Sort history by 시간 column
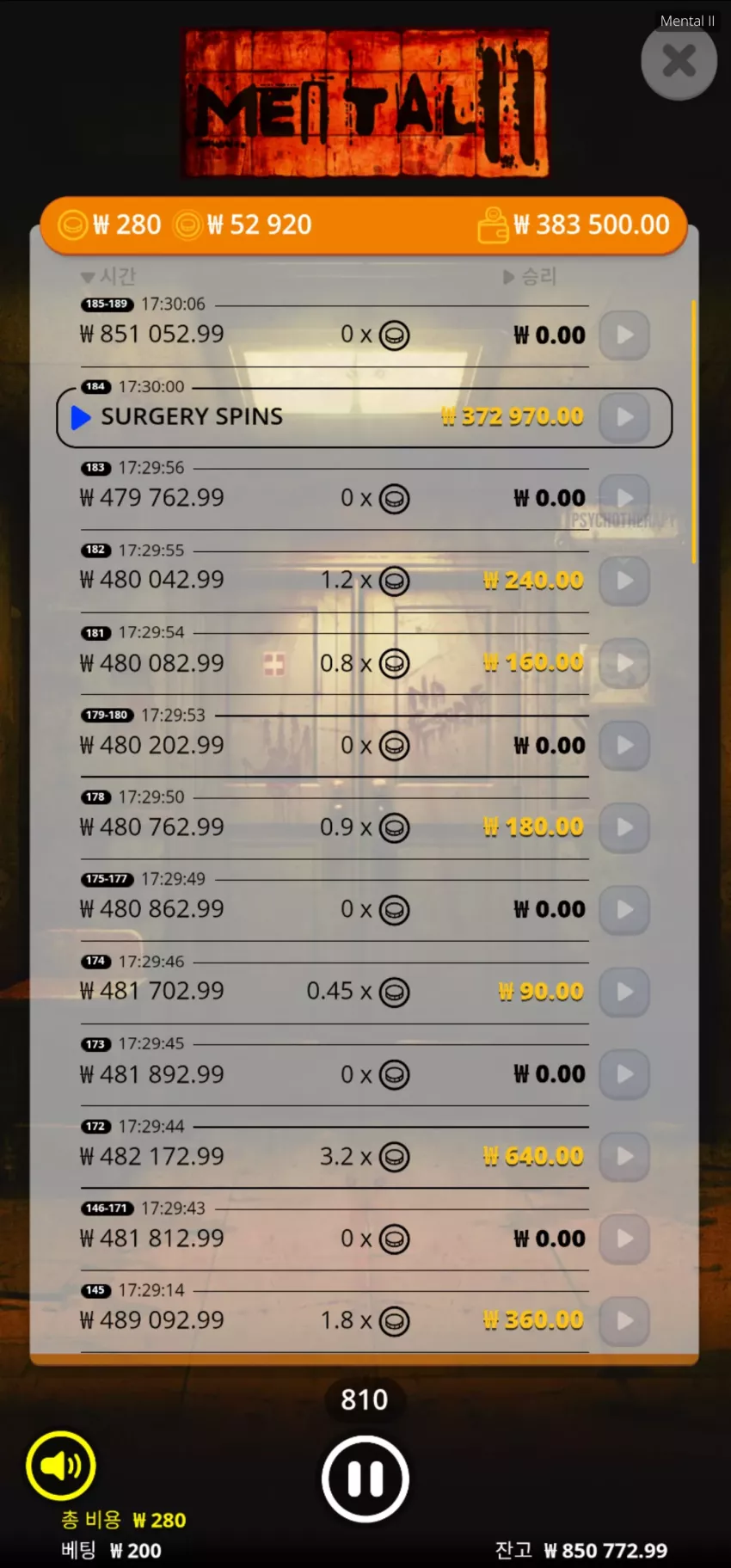 click(108, 276)
